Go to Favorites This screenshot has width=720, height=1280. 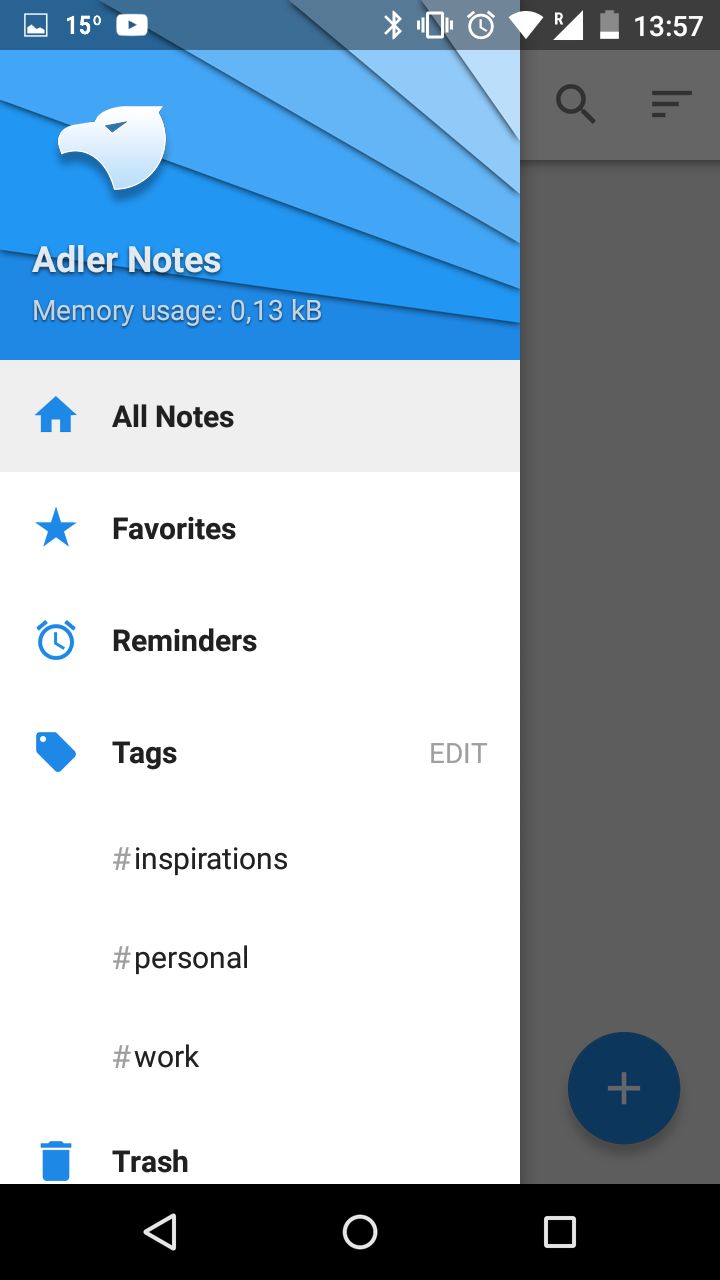tap(260, 528)
